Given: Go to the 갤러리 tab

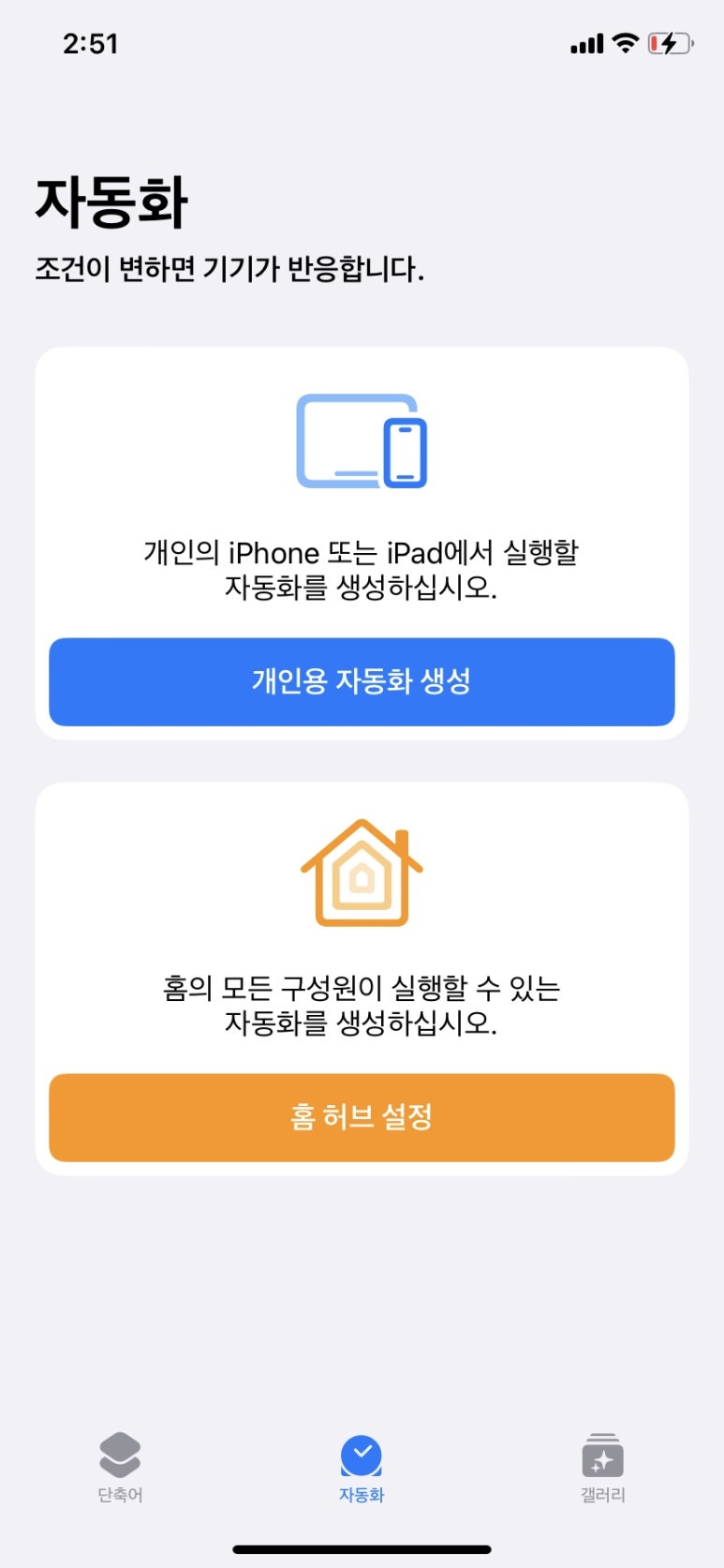Looking at the screenshot, I should click(603, 1468).
